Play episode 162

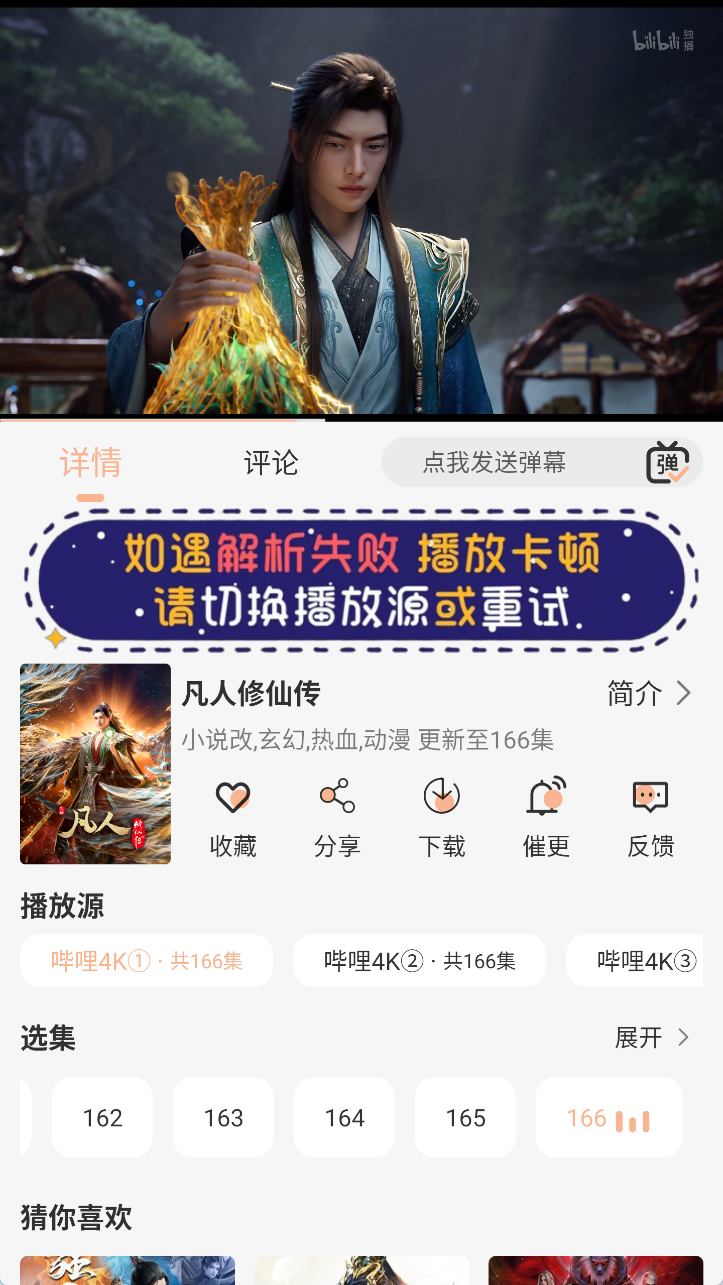pos(102,1118)
